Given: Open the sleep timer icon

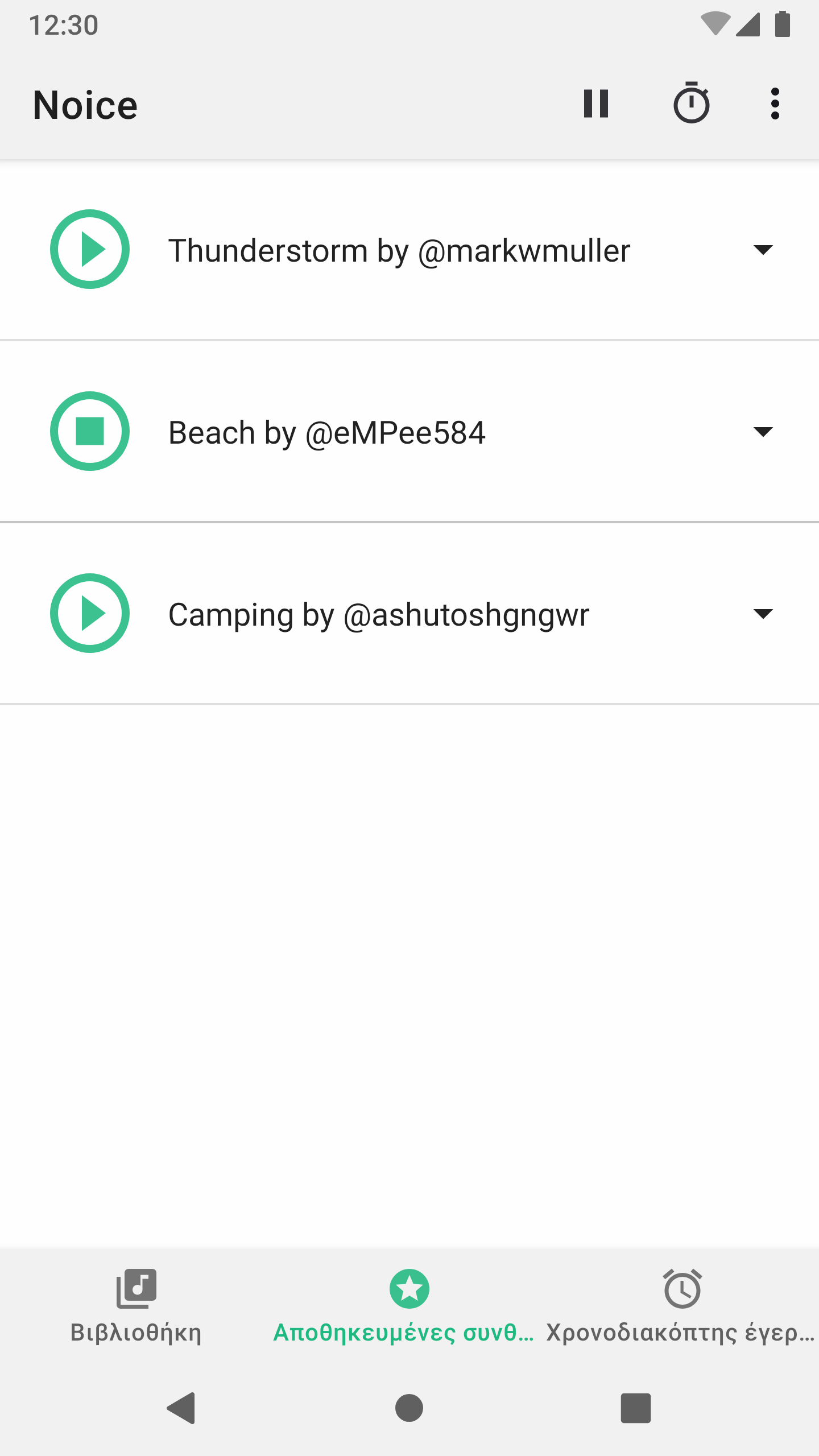Looking at the screenshot, I should point(691,103).
